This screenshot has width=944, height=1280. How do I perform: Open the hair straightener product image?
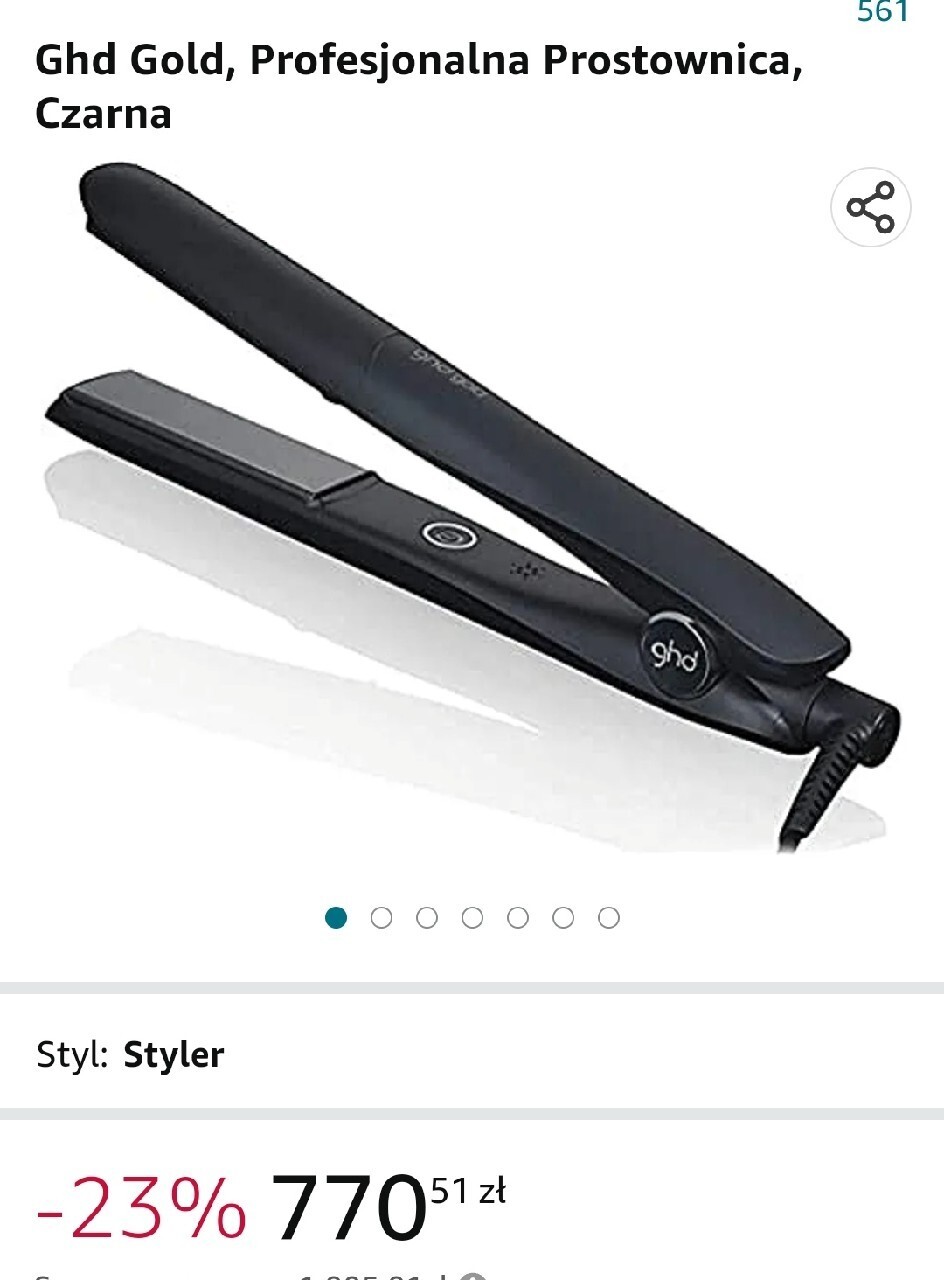point(470,510)
